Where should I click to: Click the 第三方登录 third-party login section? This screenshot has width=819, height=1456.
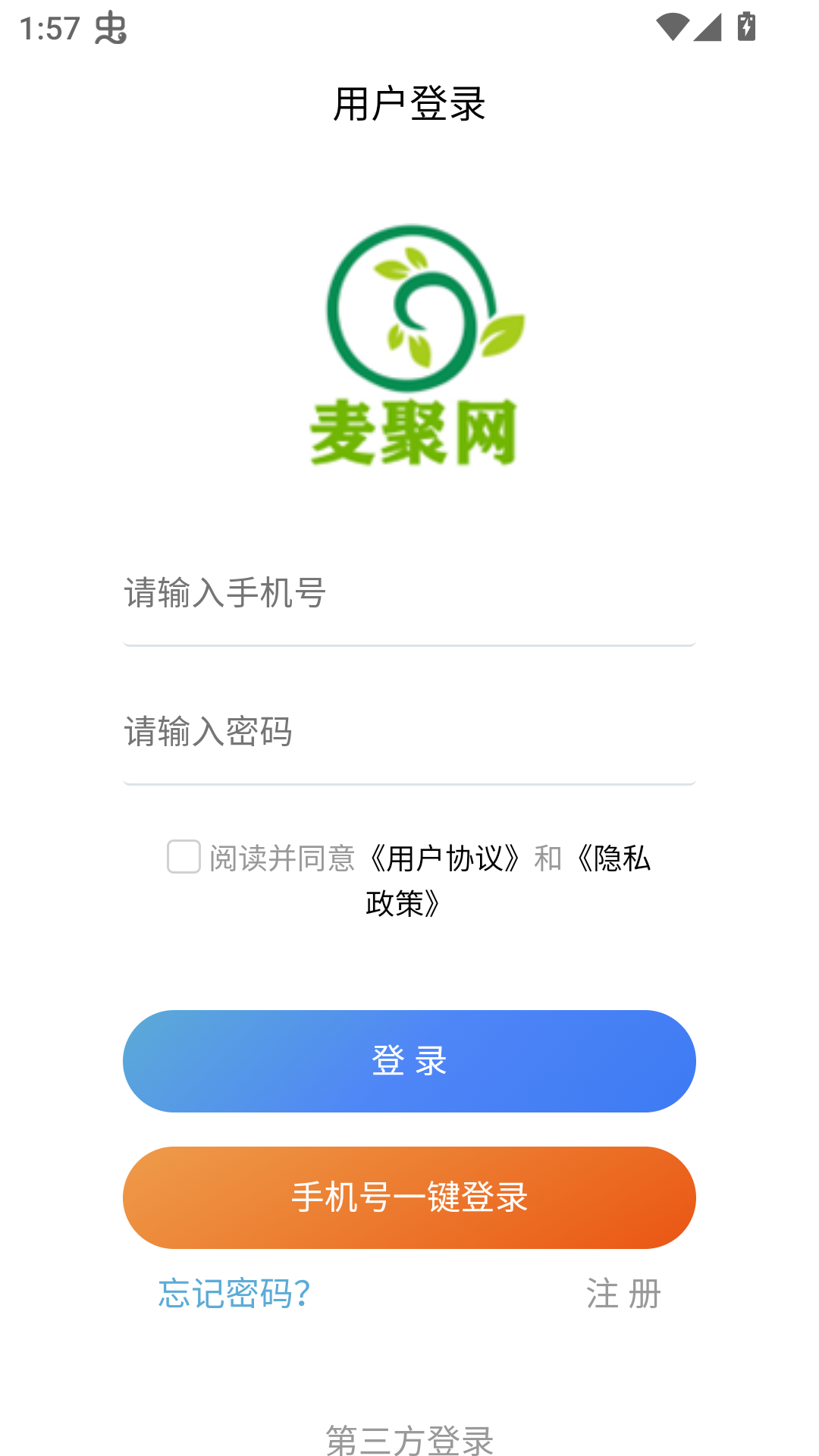pos(409,1439)
